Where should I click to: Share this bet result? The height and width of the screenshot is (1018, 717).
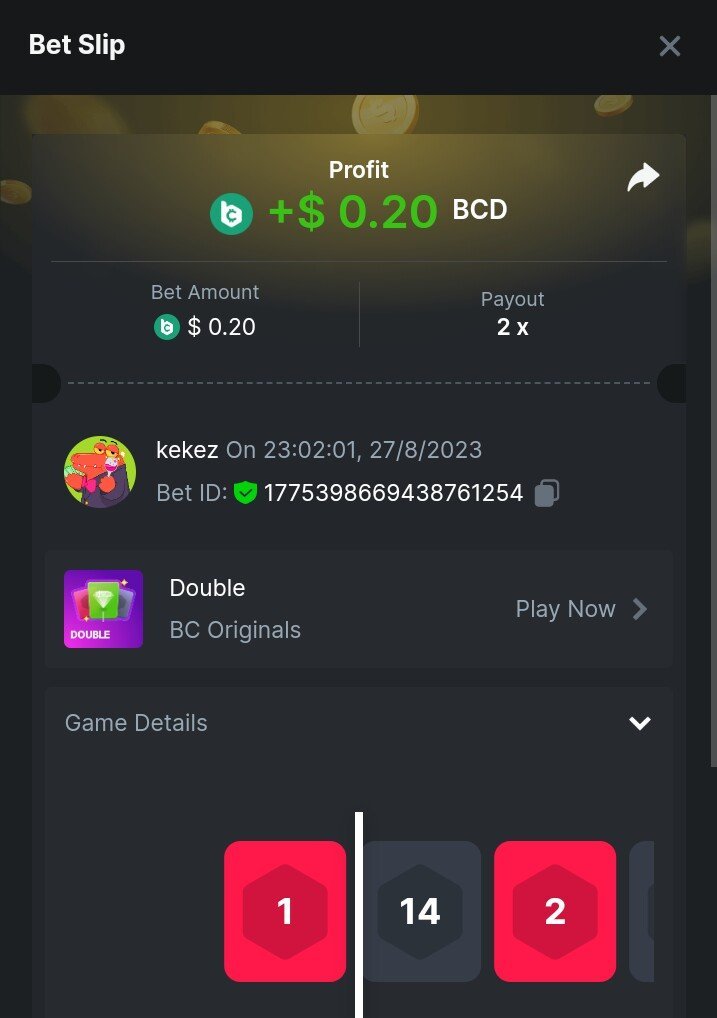click(x=643, y=178)
